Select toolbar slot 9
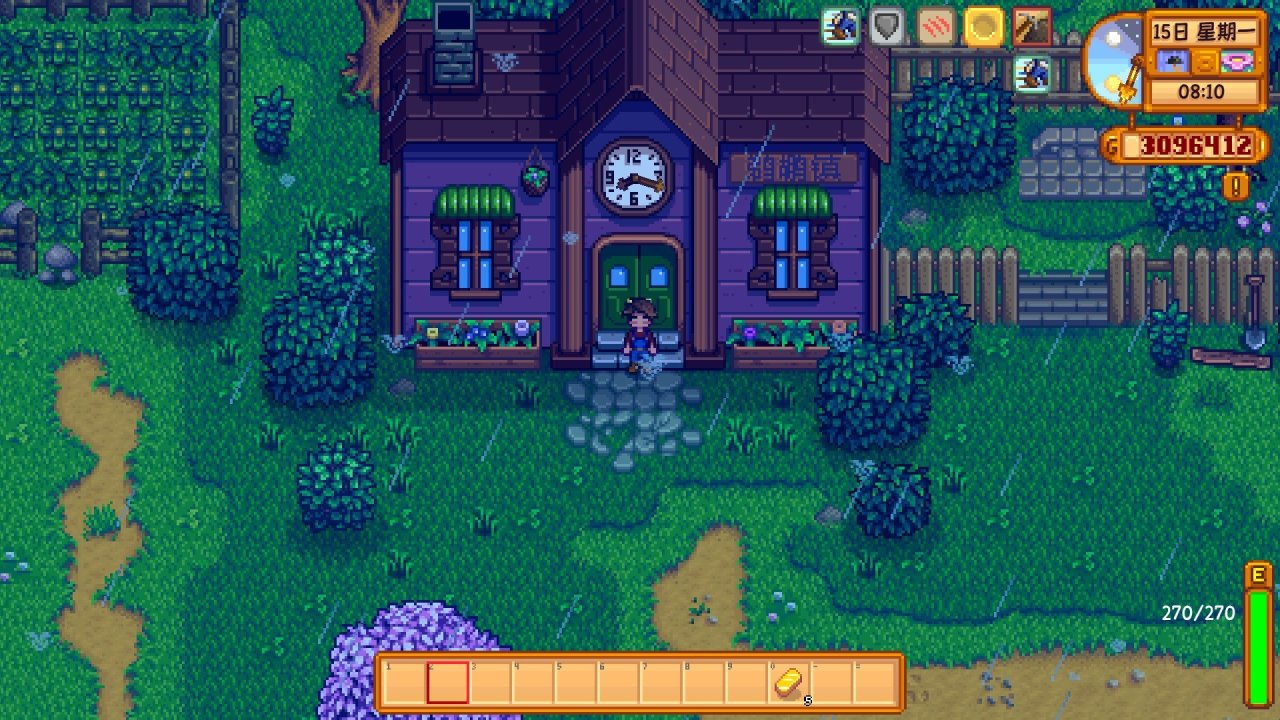 tap(748, 683)
